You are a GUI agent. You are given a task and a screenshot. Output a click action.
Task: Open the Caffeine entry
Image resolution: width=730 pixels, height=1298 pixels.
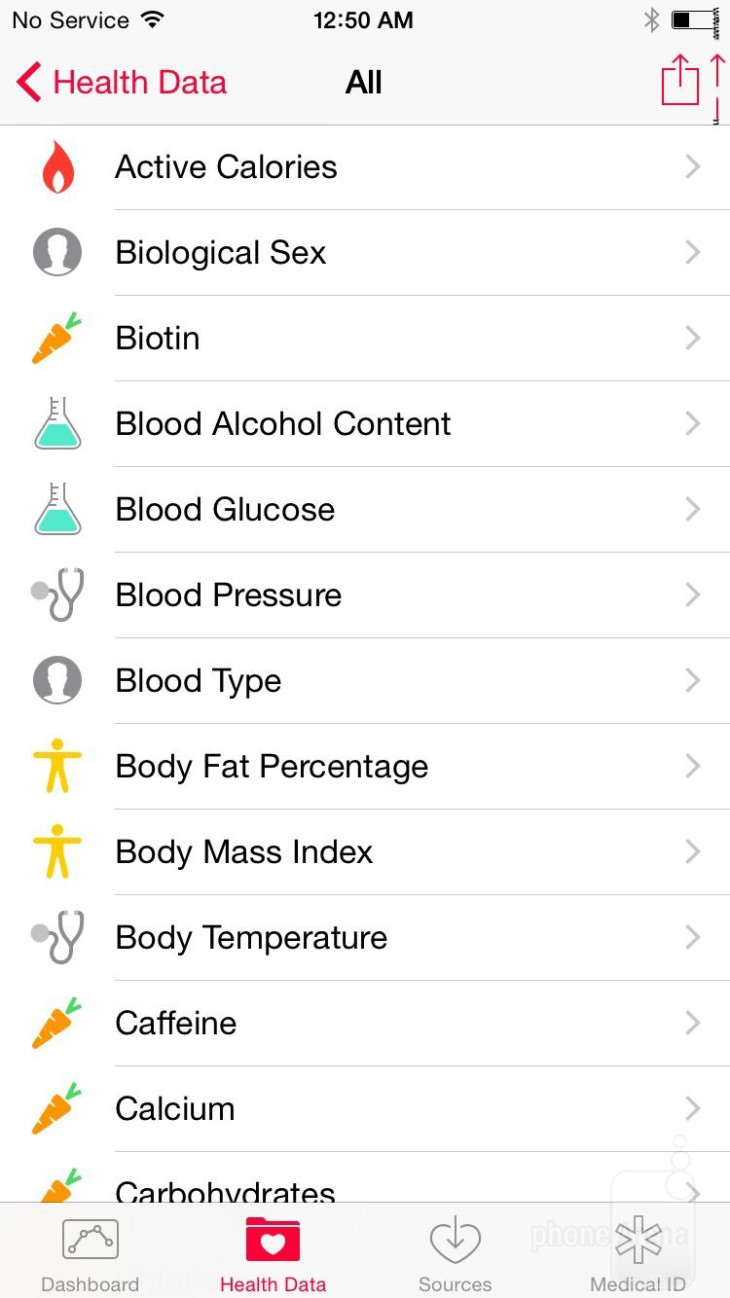point(365,1024)
